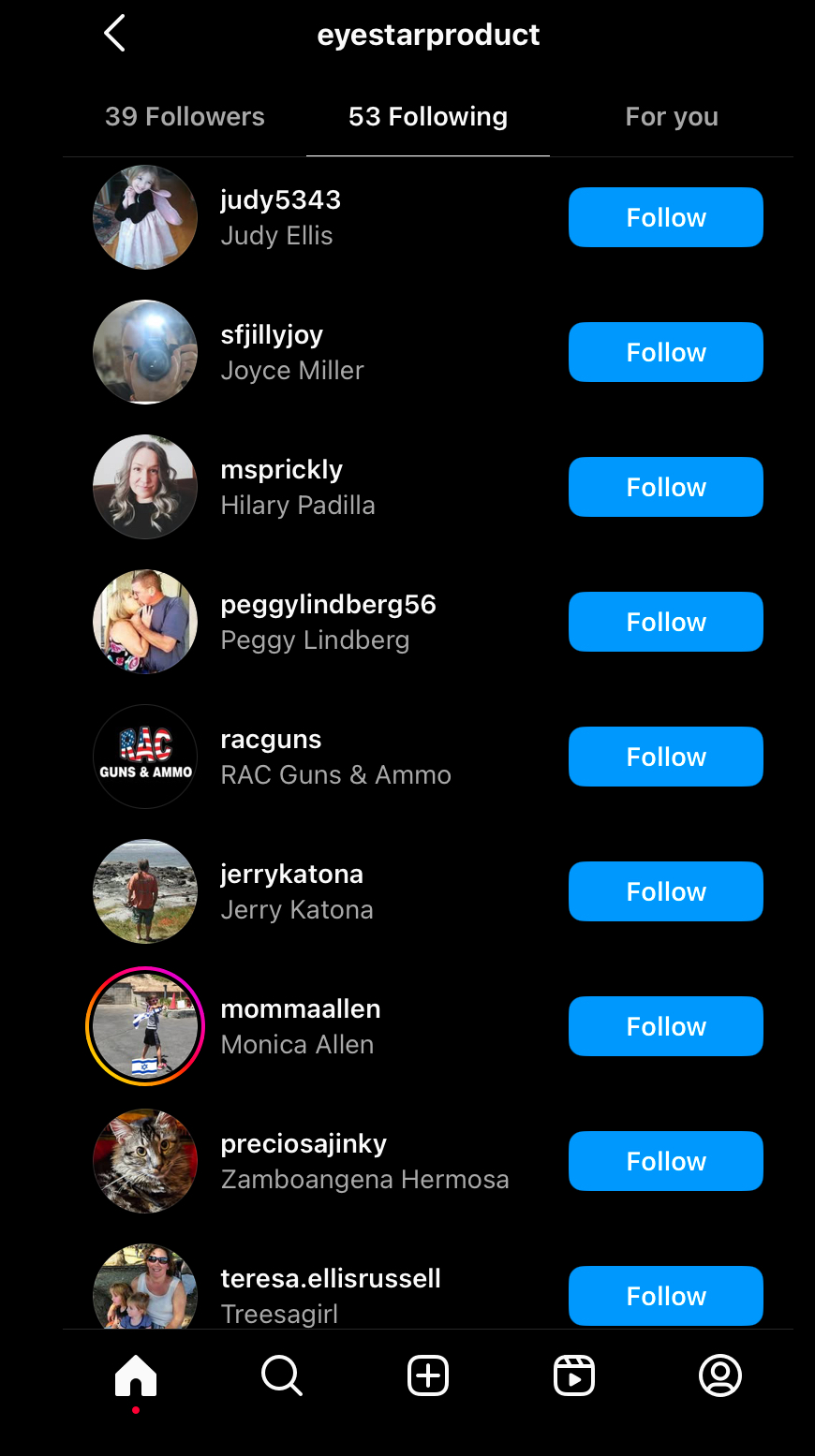Follow jerrykatona
815x1456 pixels.
(x=666, y=891)
